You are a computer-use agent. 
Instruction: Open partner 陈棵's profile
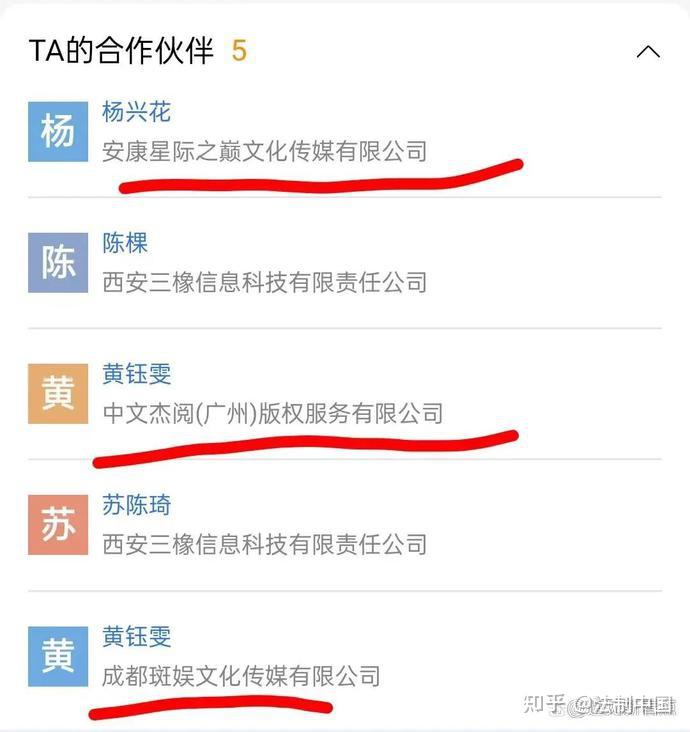tap(125, 243)
